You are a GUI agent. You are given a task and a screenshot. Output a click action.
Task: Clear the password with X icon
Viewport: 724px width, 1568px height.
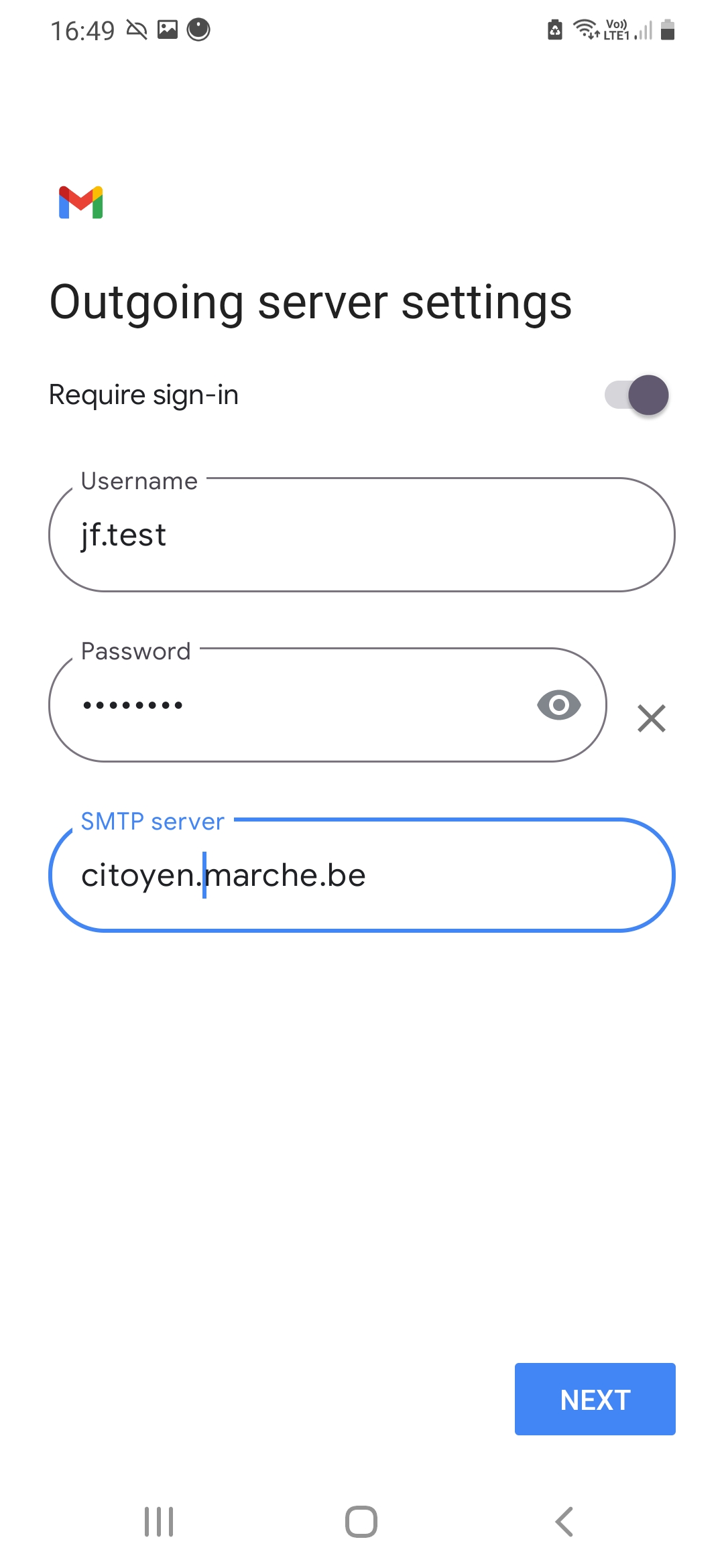pos(651,718)
